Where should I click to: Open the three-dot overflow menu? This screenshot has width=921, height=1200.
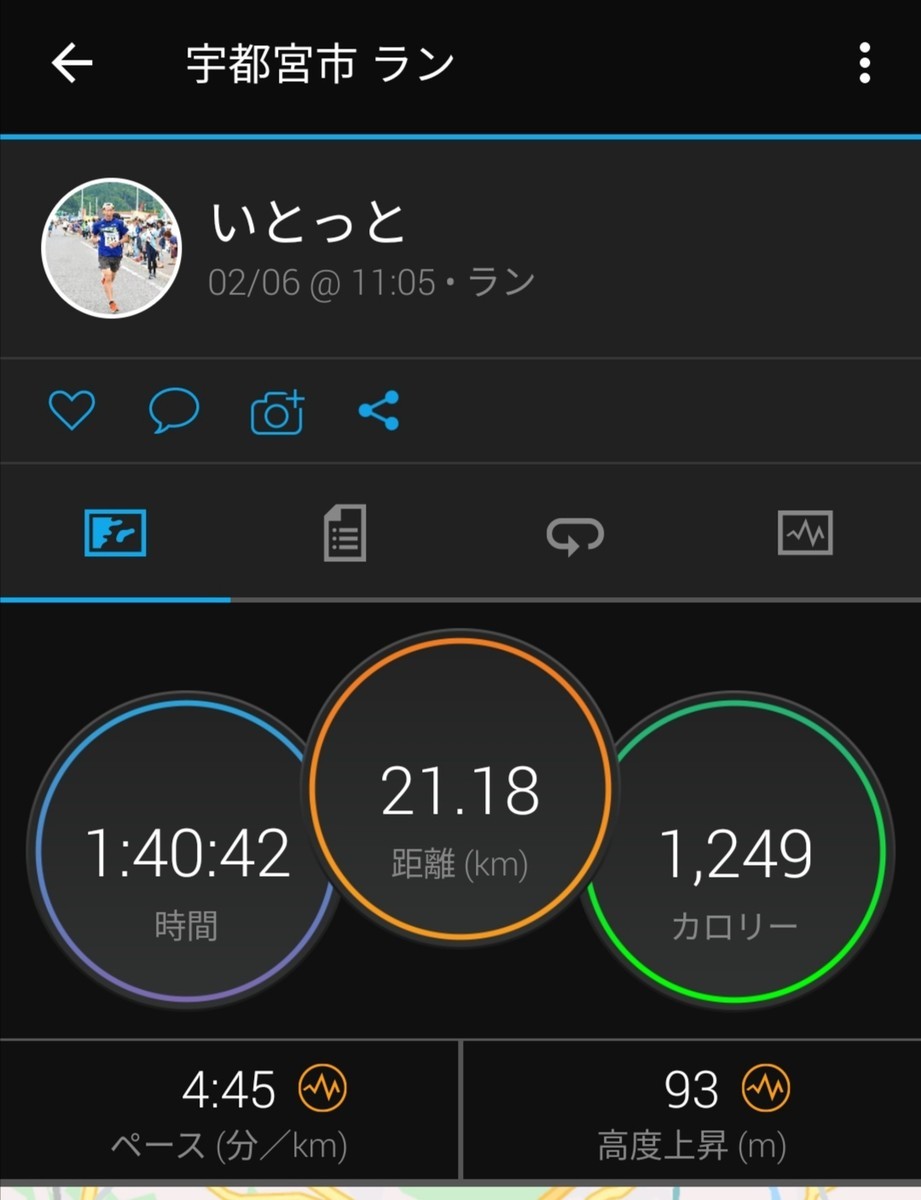[x=864, y=64]
